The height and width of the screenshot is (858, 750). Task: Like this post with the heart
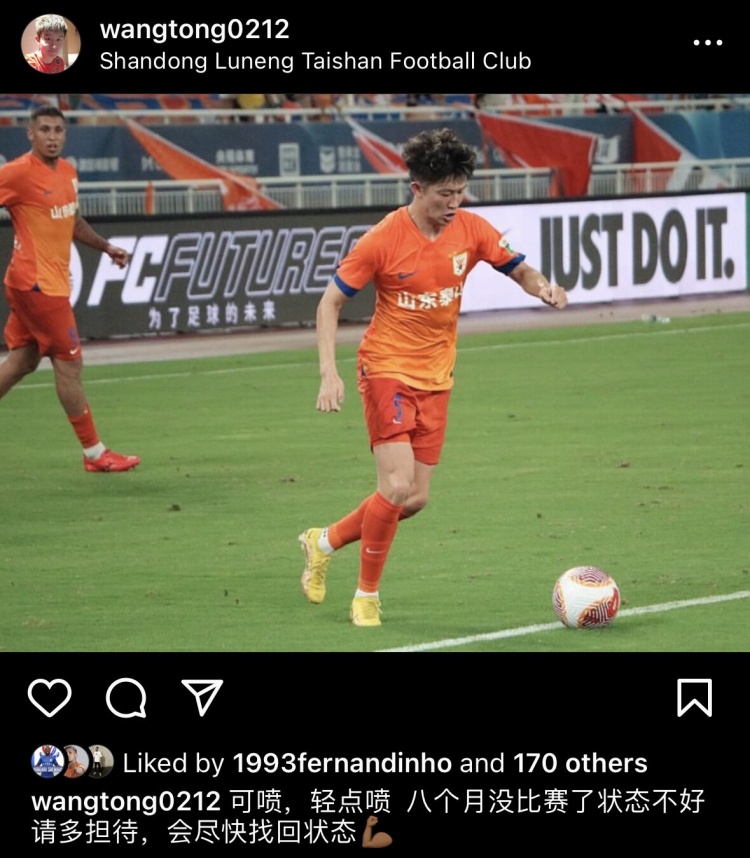pyautogui.click(x=49, y=697)
